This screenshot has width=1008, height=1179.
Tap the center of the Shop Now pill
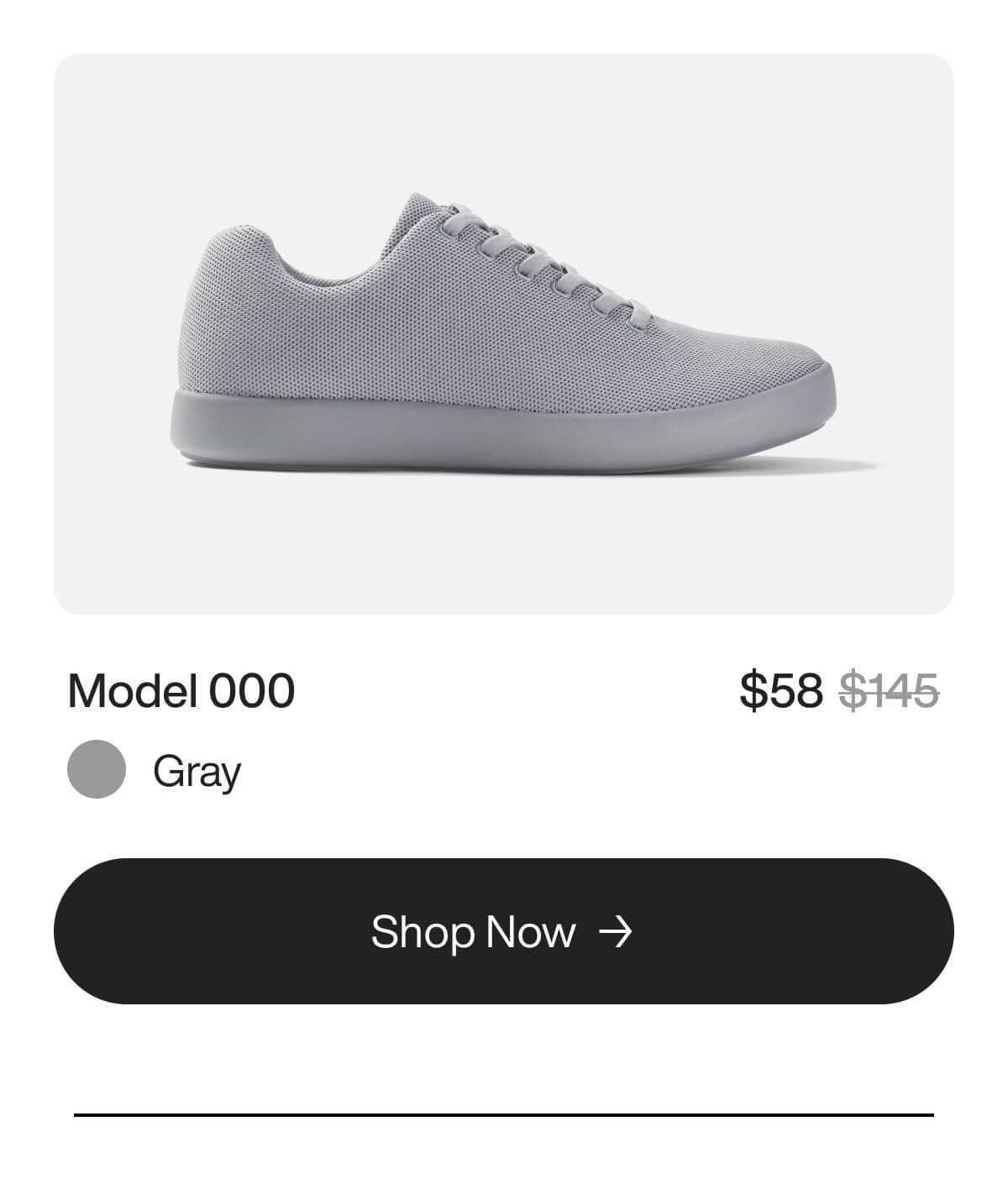(504, 931)
